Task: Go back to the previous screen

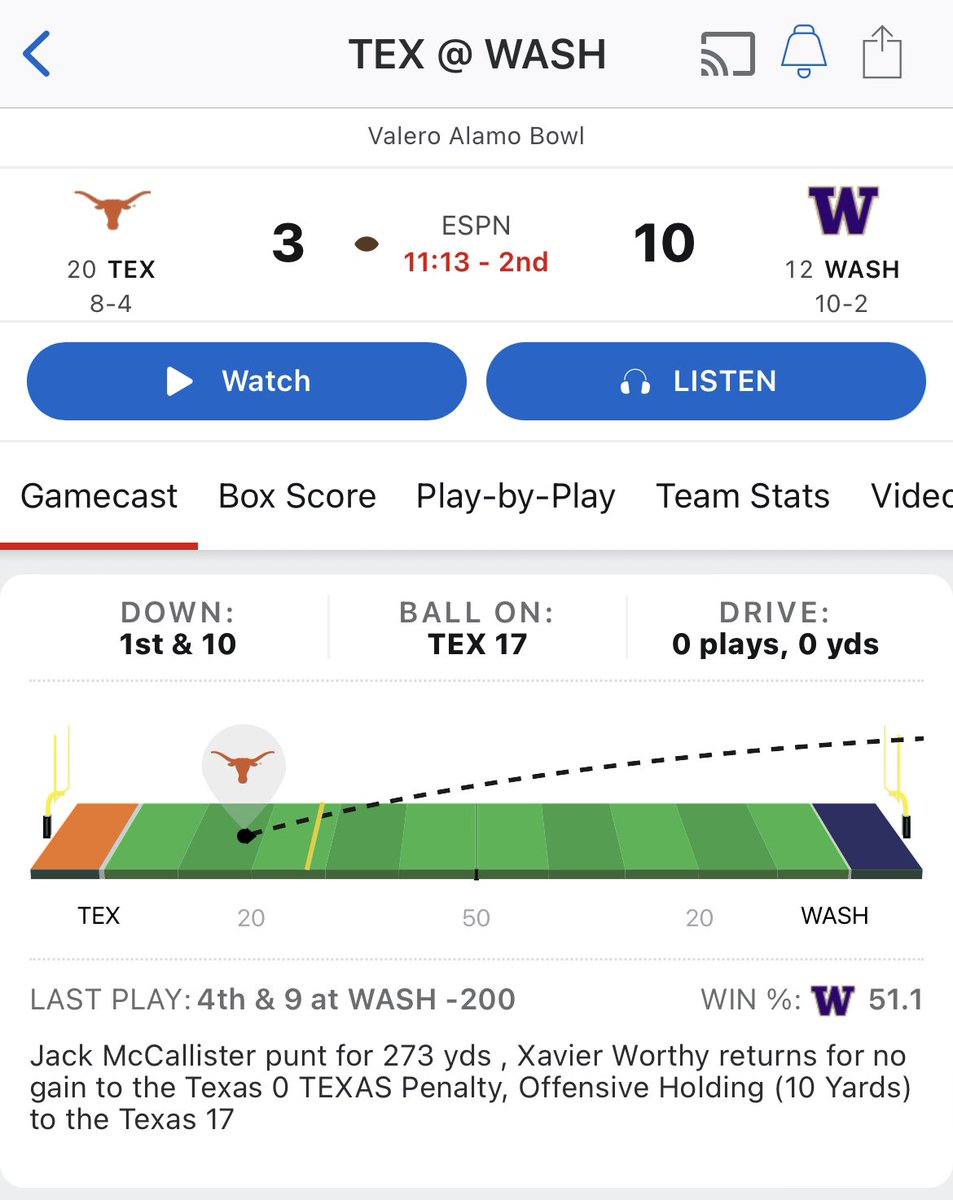Action: [x=36, y=54]
